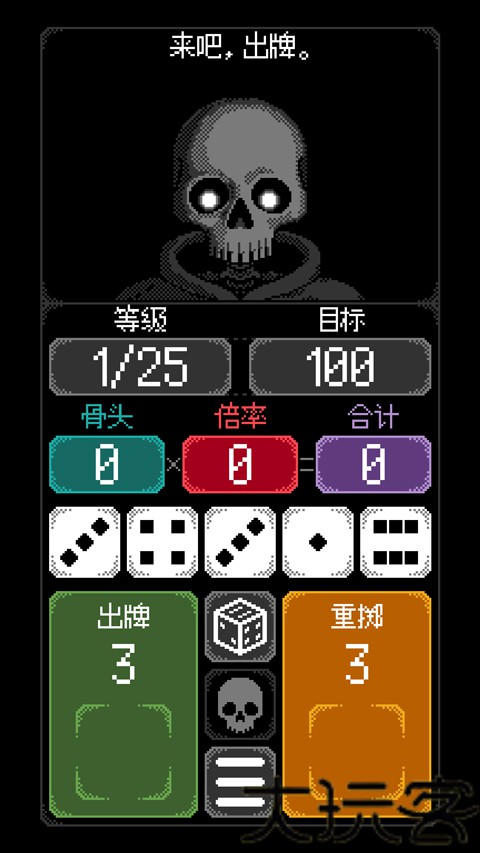
Task: Tap the orange 重掷 reroll button
Action: tap(357, 704)
